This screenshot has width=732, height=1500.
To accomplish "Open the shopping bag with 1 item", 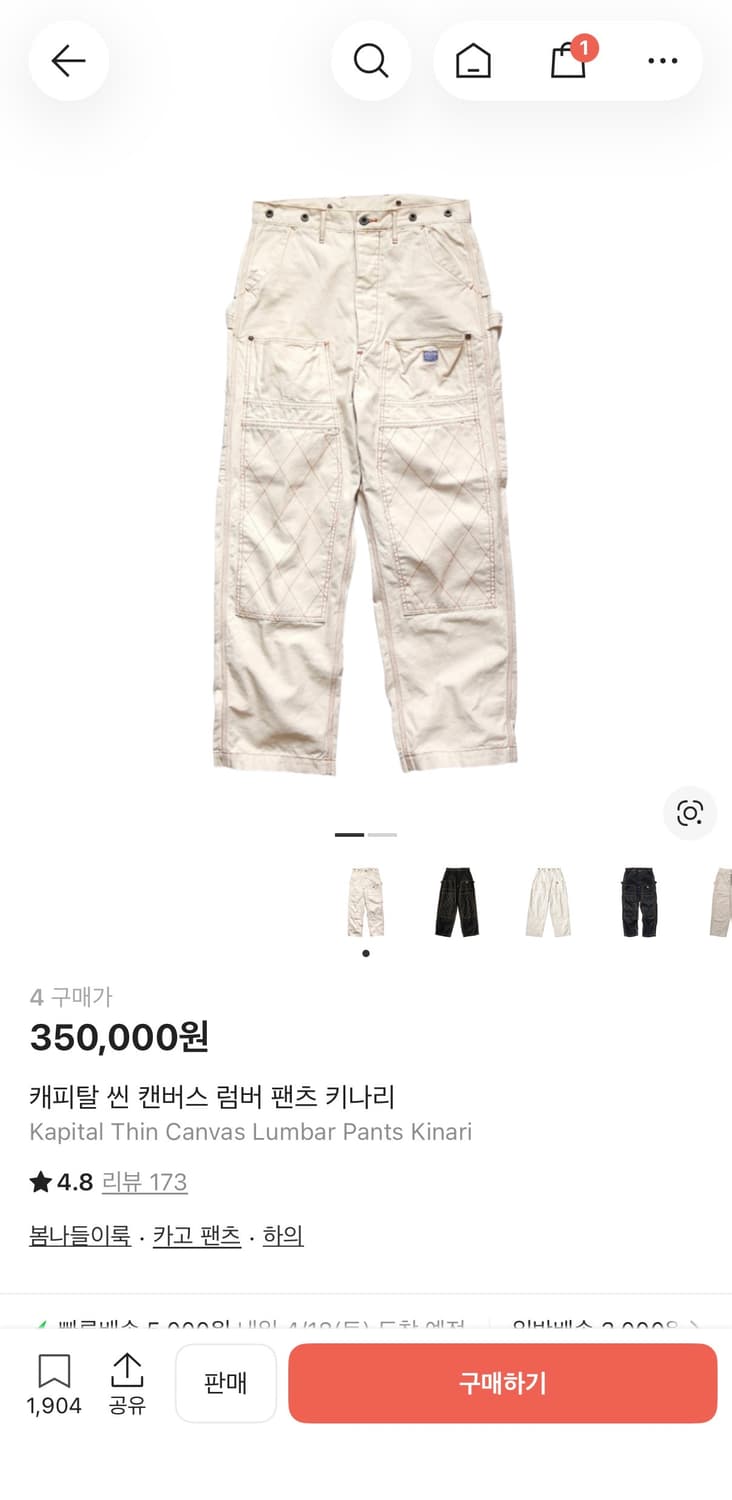I will point(567,61).
